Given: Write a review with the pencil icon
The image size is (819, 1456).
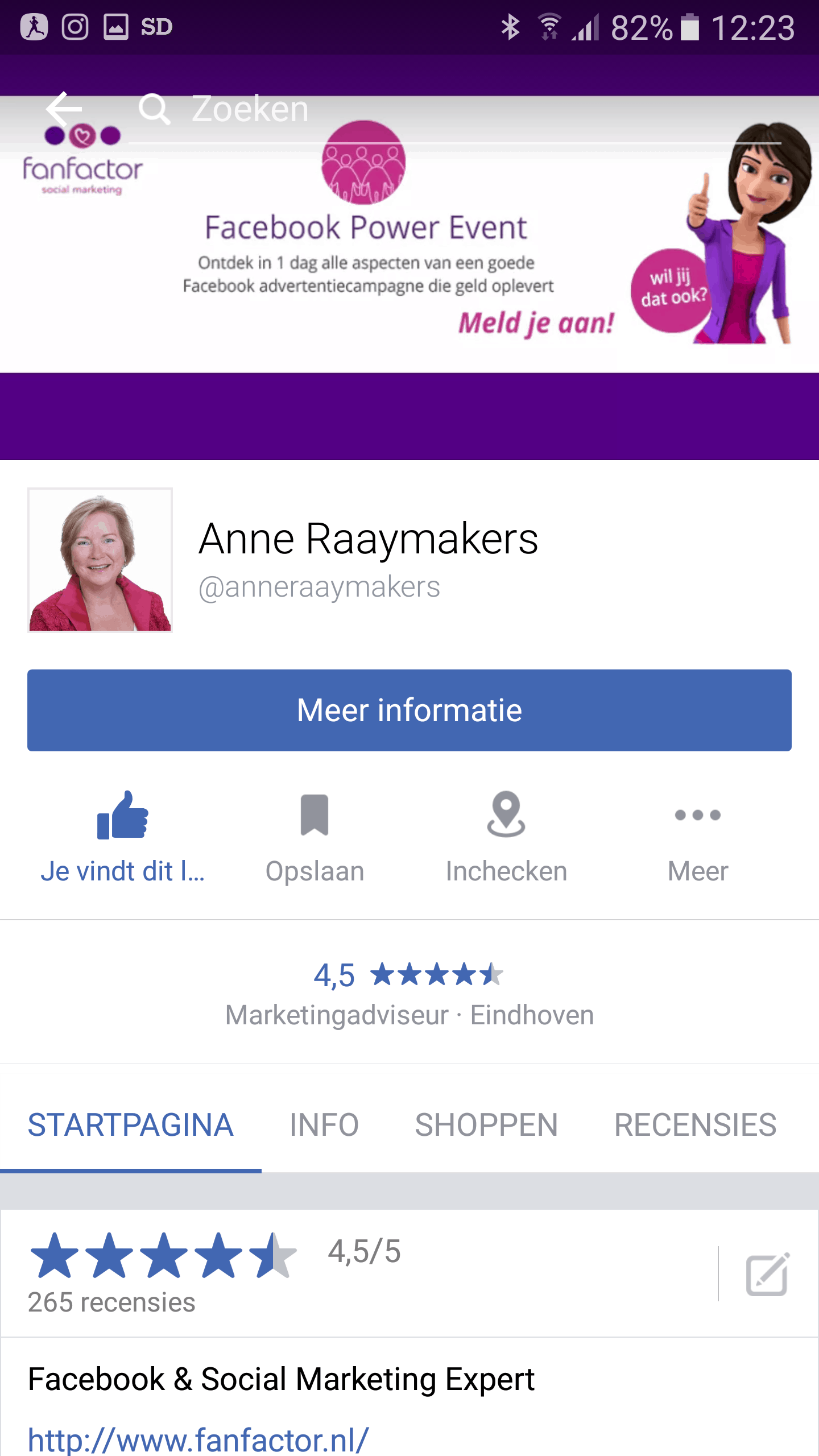Looking at the screenshot, I should click(767, 1274).
